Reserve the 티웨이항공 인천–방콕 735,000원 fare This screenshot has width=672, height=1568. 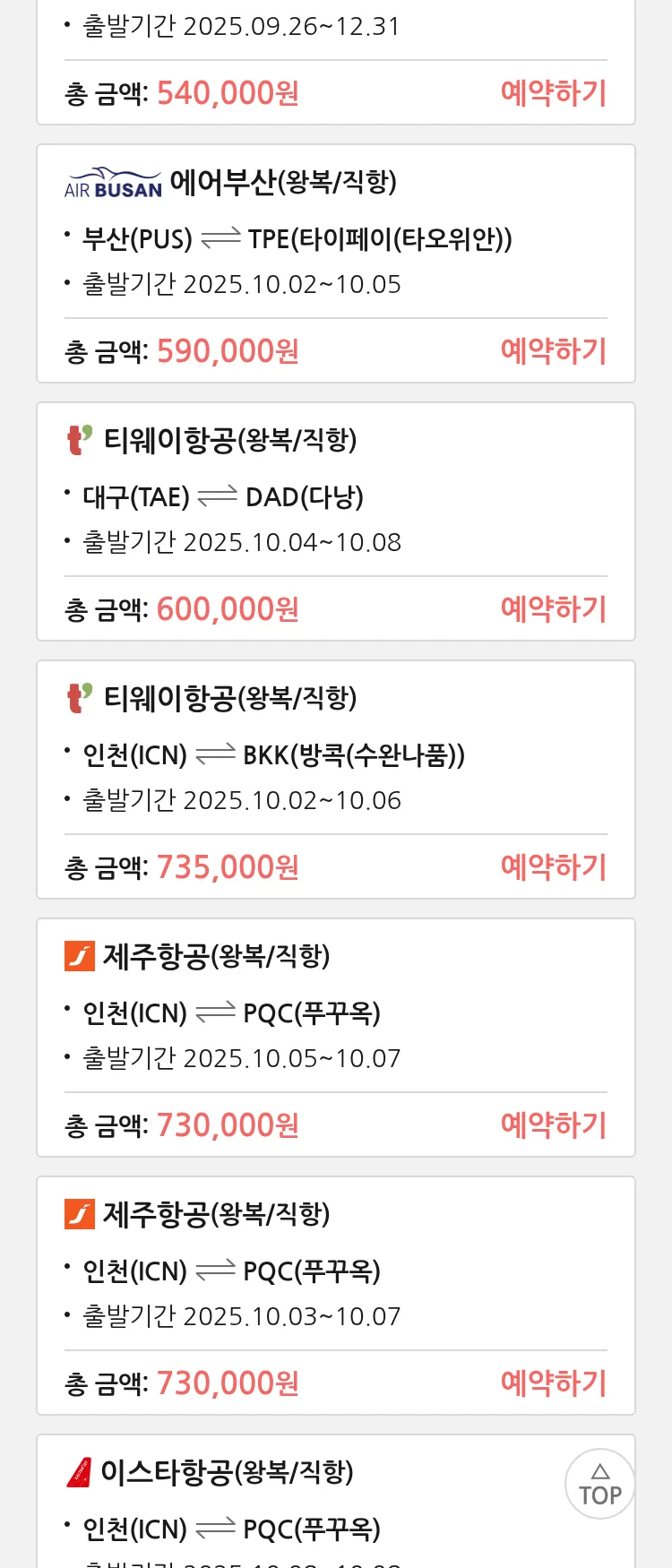[553, 867]
